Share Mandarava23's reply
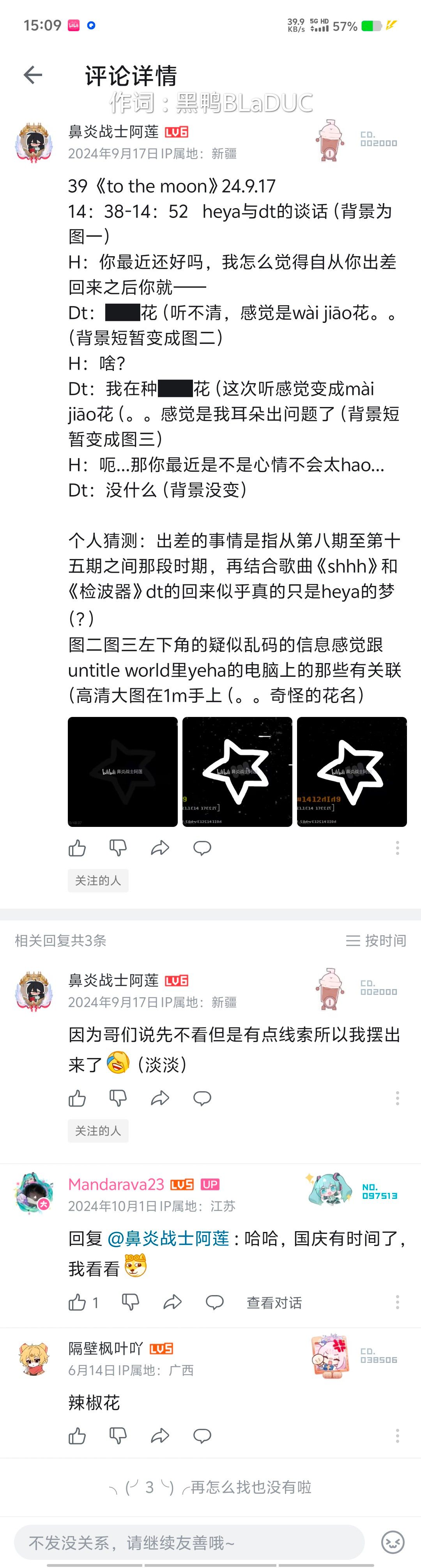421x1568 pixels. click(173, 1302)
